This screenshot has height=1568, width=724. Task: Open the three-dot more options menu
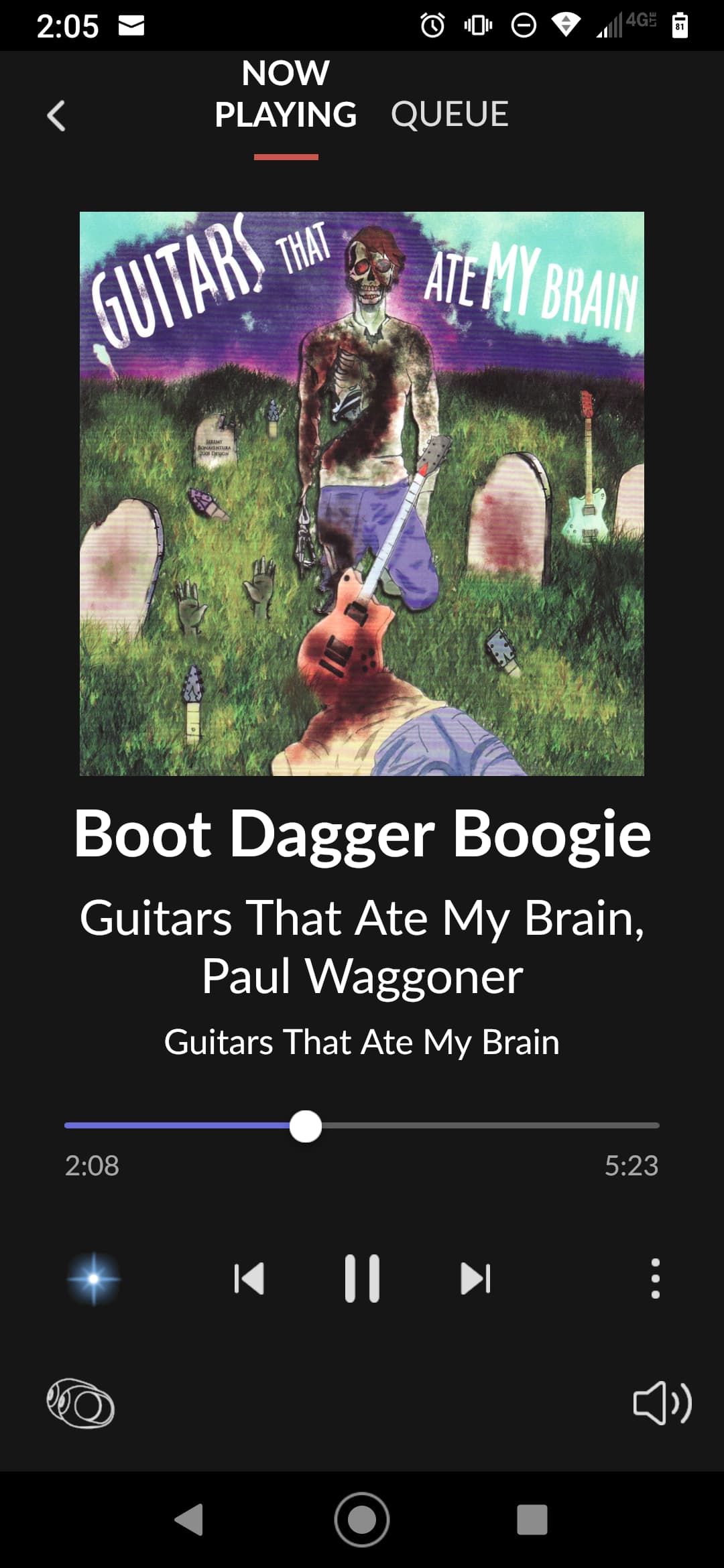(x=655, y=1279)
